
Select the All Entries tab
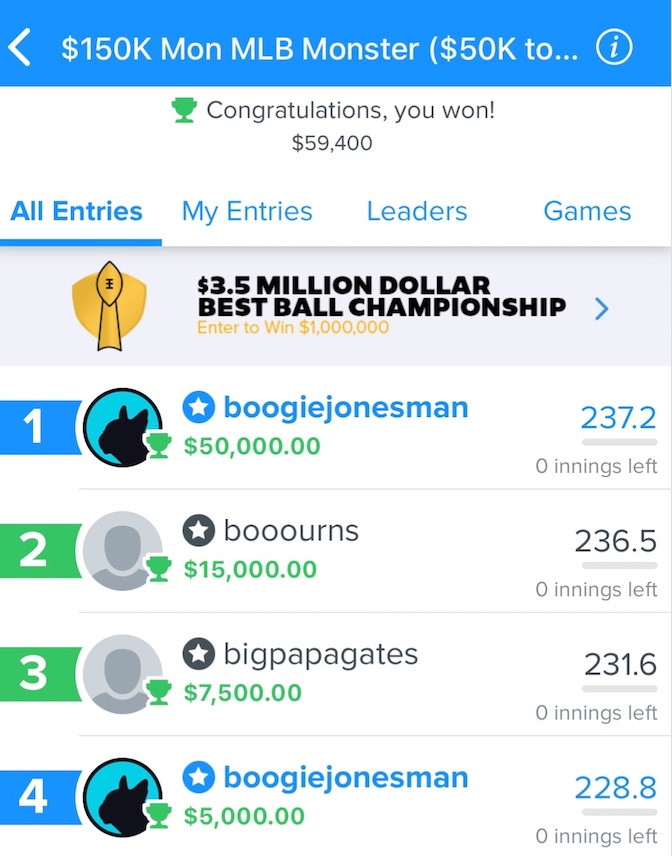click(x=77, y=212)
